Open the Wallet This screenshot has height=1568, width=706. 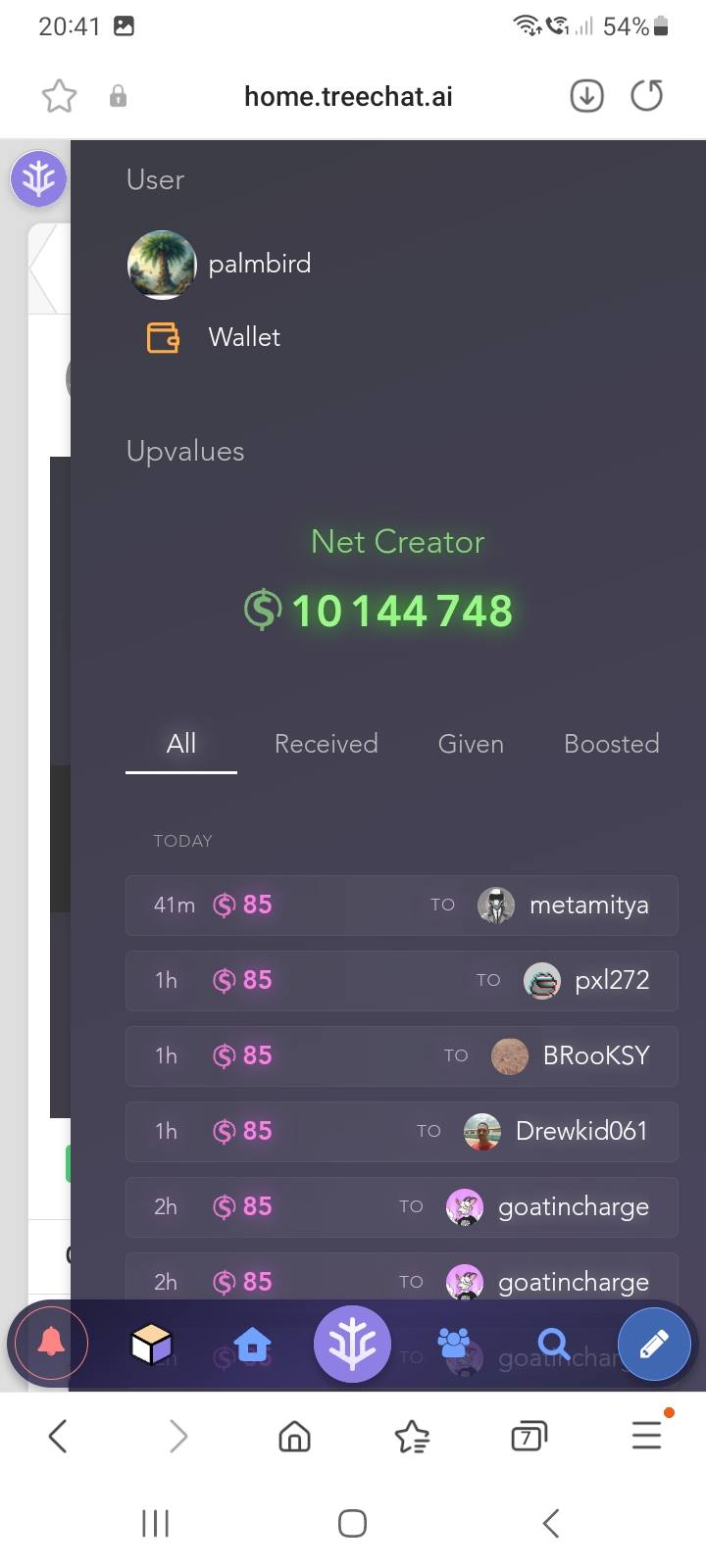[x=214, y=337]
